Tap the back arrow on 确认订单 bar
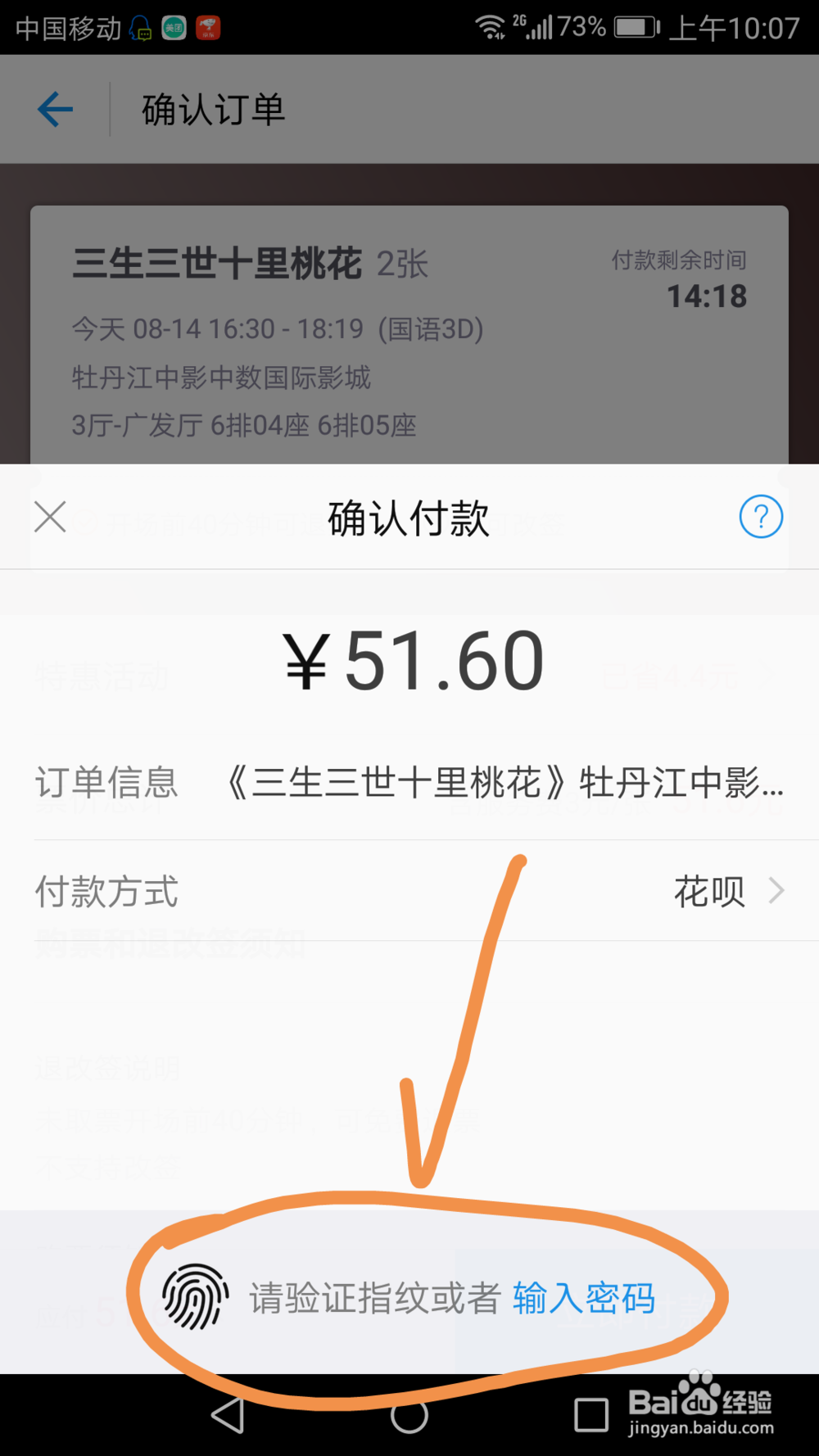 pos(54,109)
